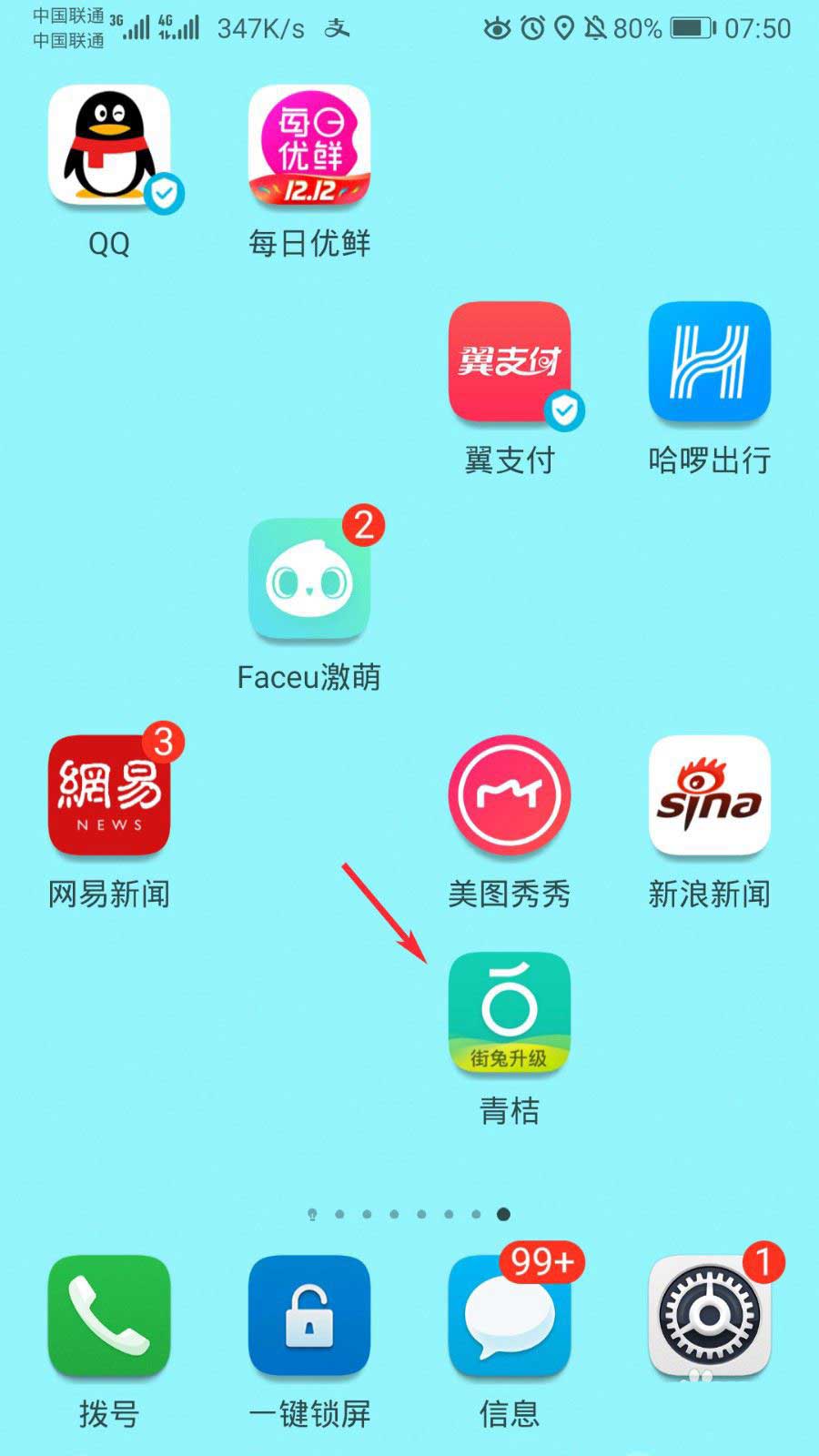Open 新浪新闻 app

(x=710, y=796)
